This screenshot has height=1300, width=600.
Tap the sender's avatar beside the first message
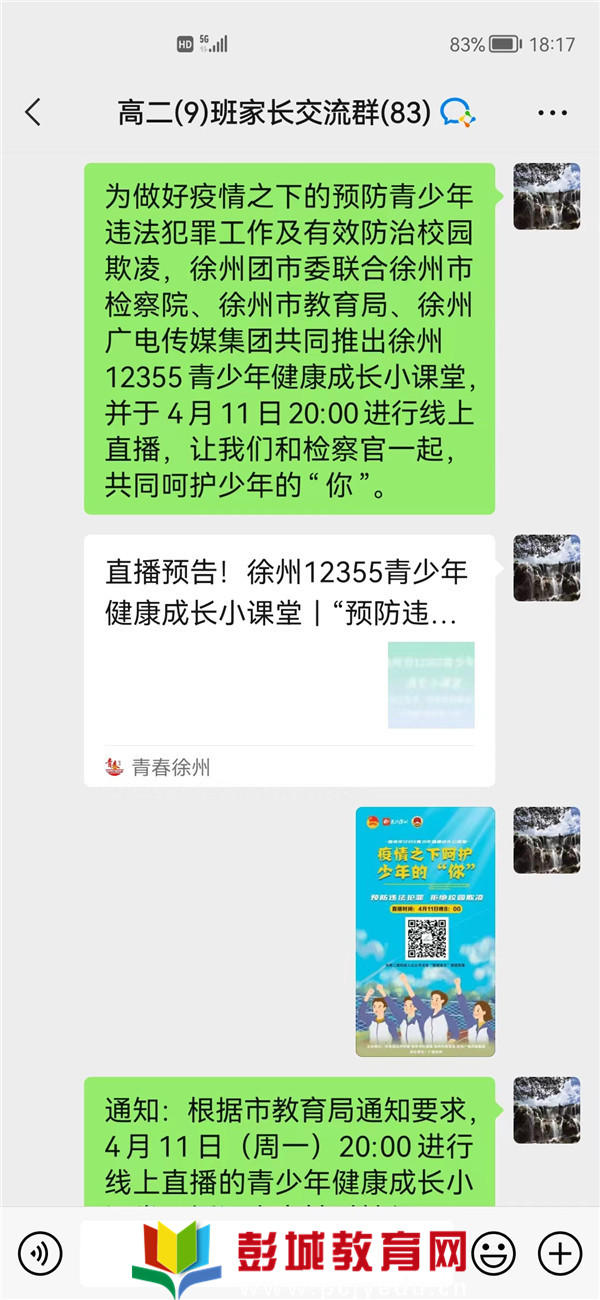click(546, 197)
